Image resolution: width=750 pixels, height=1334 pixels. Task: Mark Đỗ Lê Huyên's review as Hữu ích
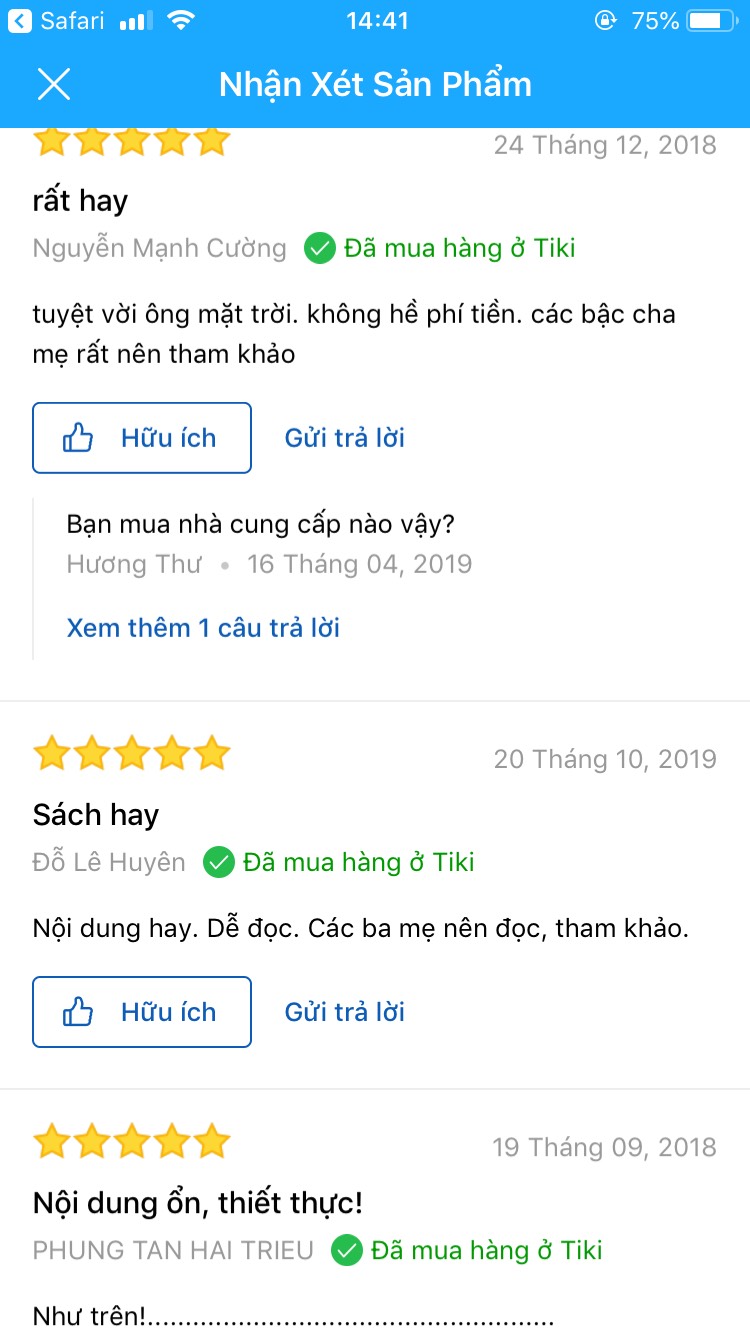click(142, 1012)
